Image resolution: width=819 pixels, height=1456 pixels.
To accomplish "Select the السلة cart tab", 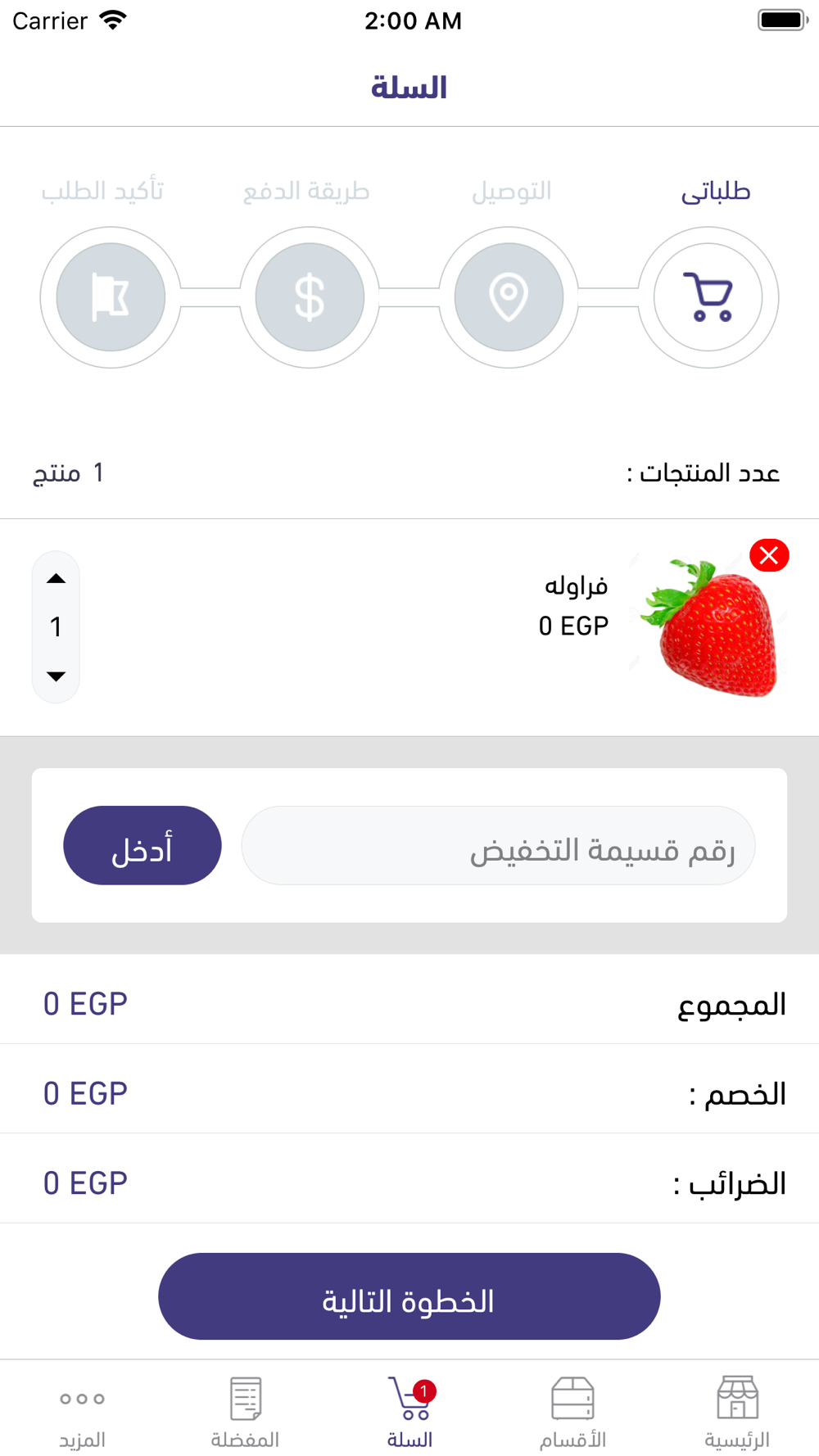I will tap(409, 1412).
